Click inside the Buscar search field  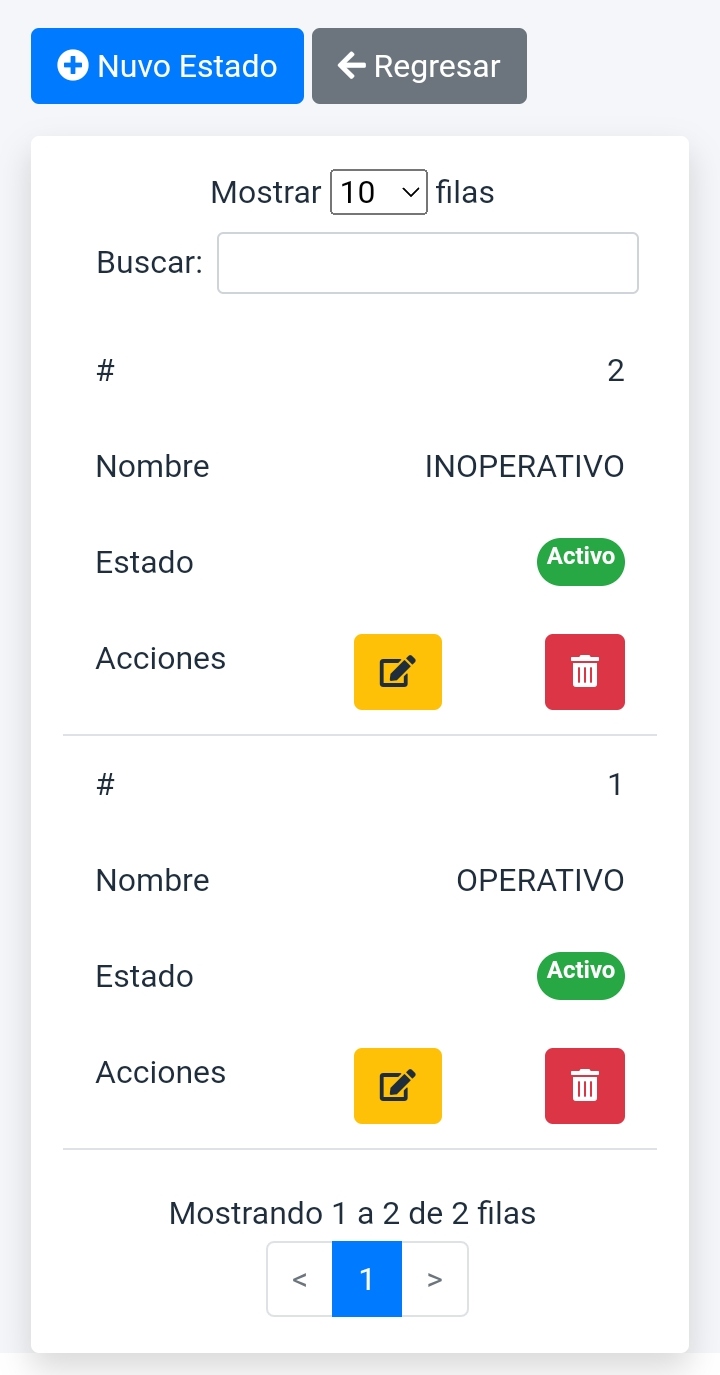click(427, 262)
